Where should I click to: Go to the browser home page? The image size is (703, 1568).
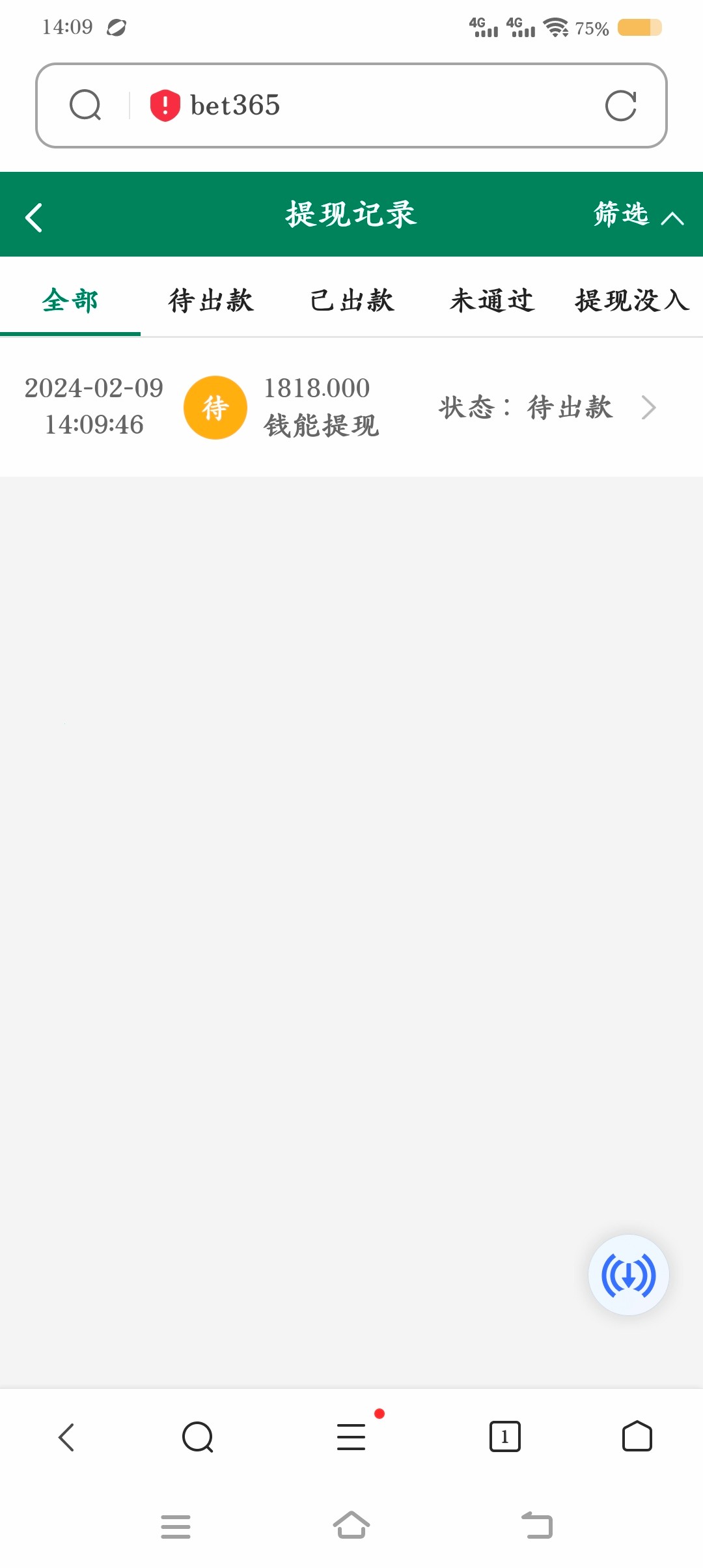point(637,1436)
